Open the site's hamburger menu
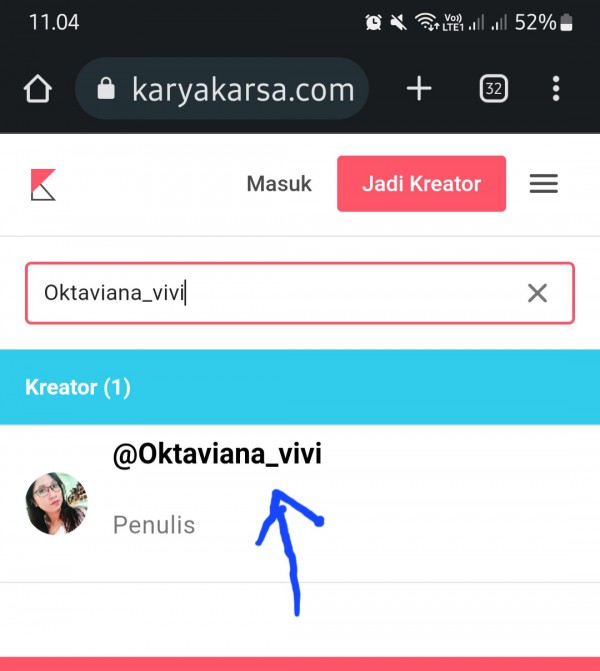The height and width of the screenshot is (671, 600). tap(543, 184)
